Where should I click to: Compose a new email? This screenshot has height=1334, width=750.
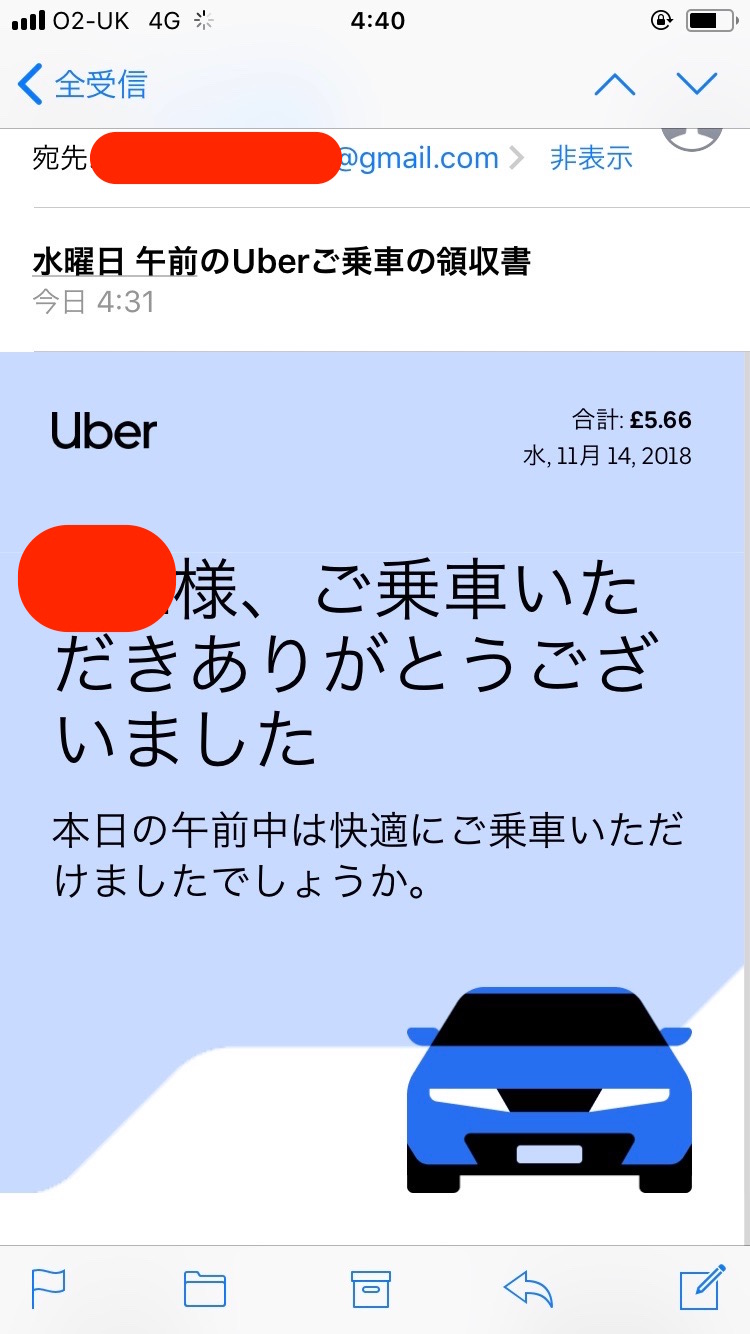coord(702,1288)
